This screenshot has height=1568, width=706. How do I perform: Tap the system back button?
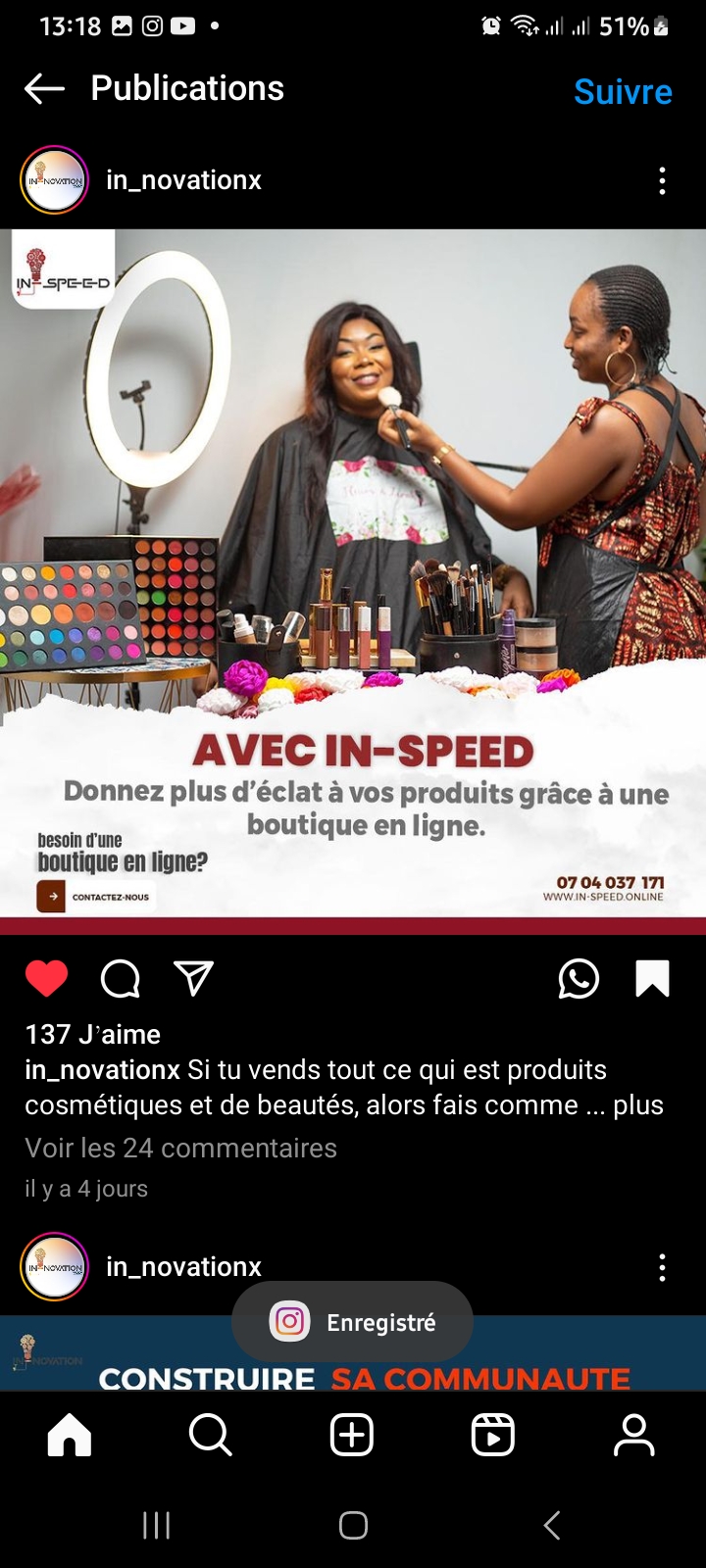point(551,1525)
